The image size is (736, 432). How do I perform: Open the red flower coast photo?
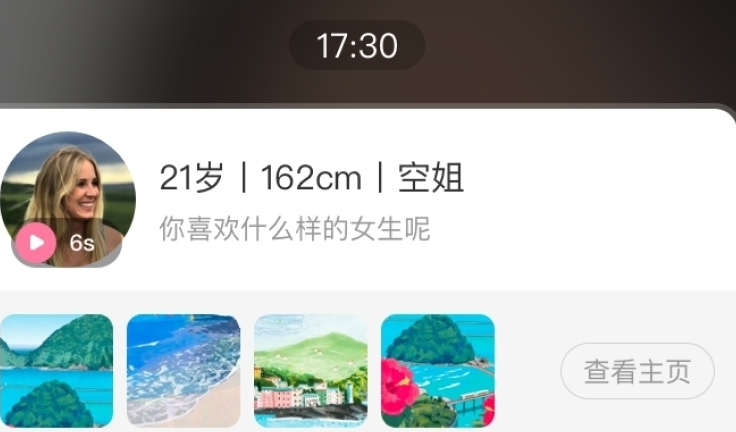[437, 371]
